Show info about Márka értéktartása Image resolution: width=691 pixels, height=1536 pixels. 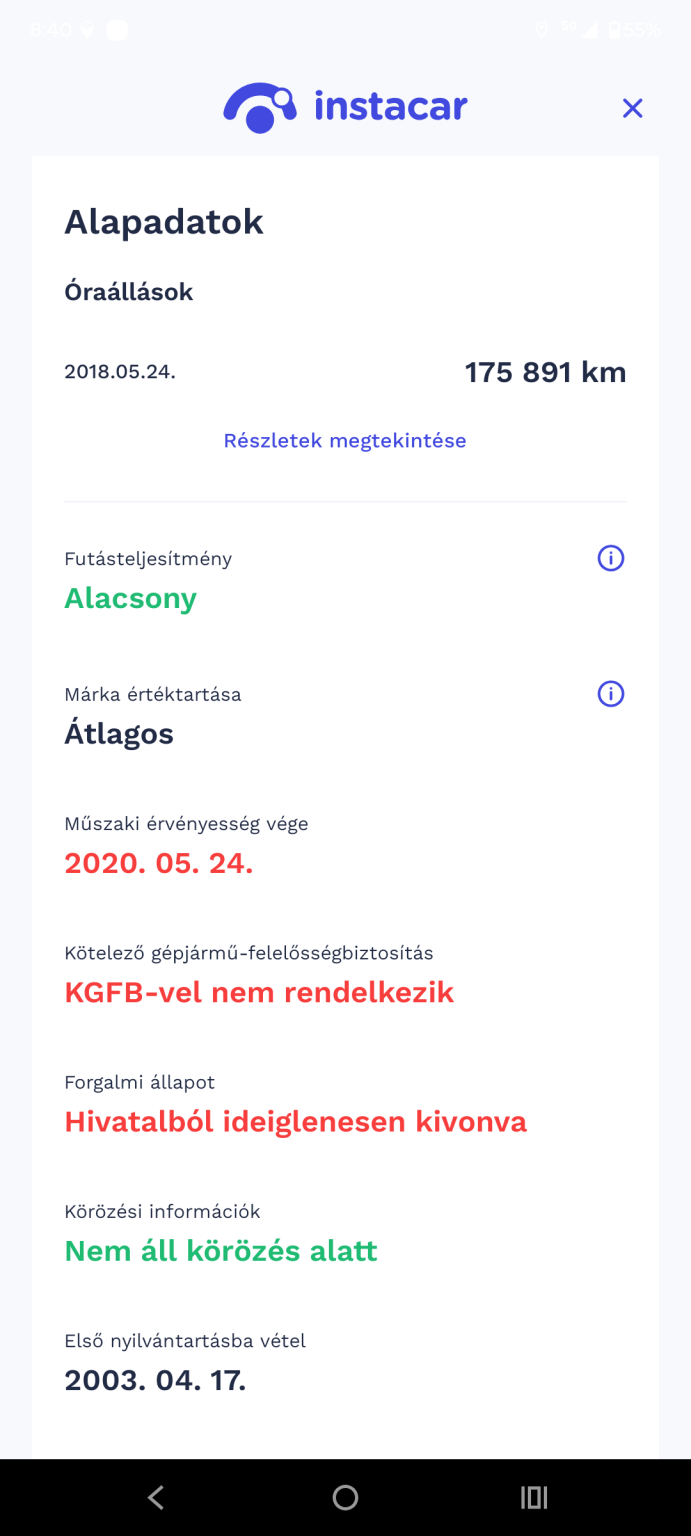click(610, 694)
